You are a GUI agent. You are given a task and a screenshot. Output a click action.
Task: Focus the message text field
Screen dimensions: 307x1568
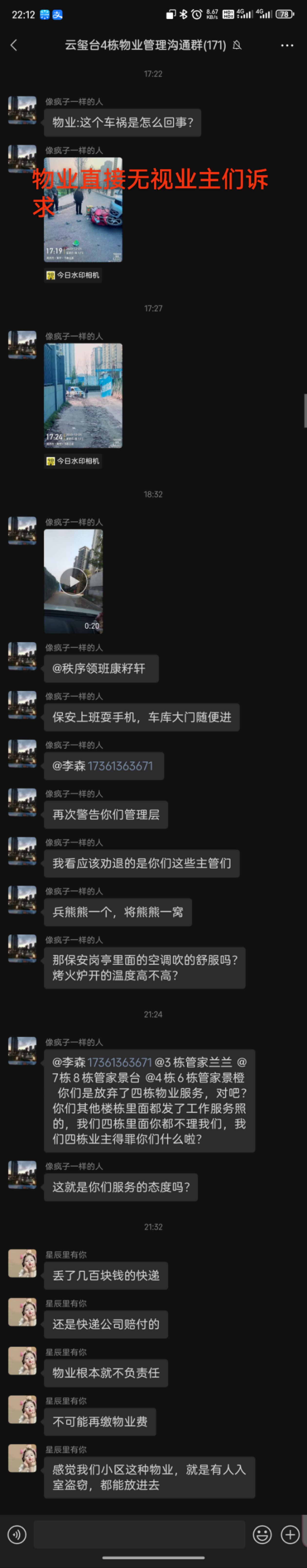pos(139,1535)
